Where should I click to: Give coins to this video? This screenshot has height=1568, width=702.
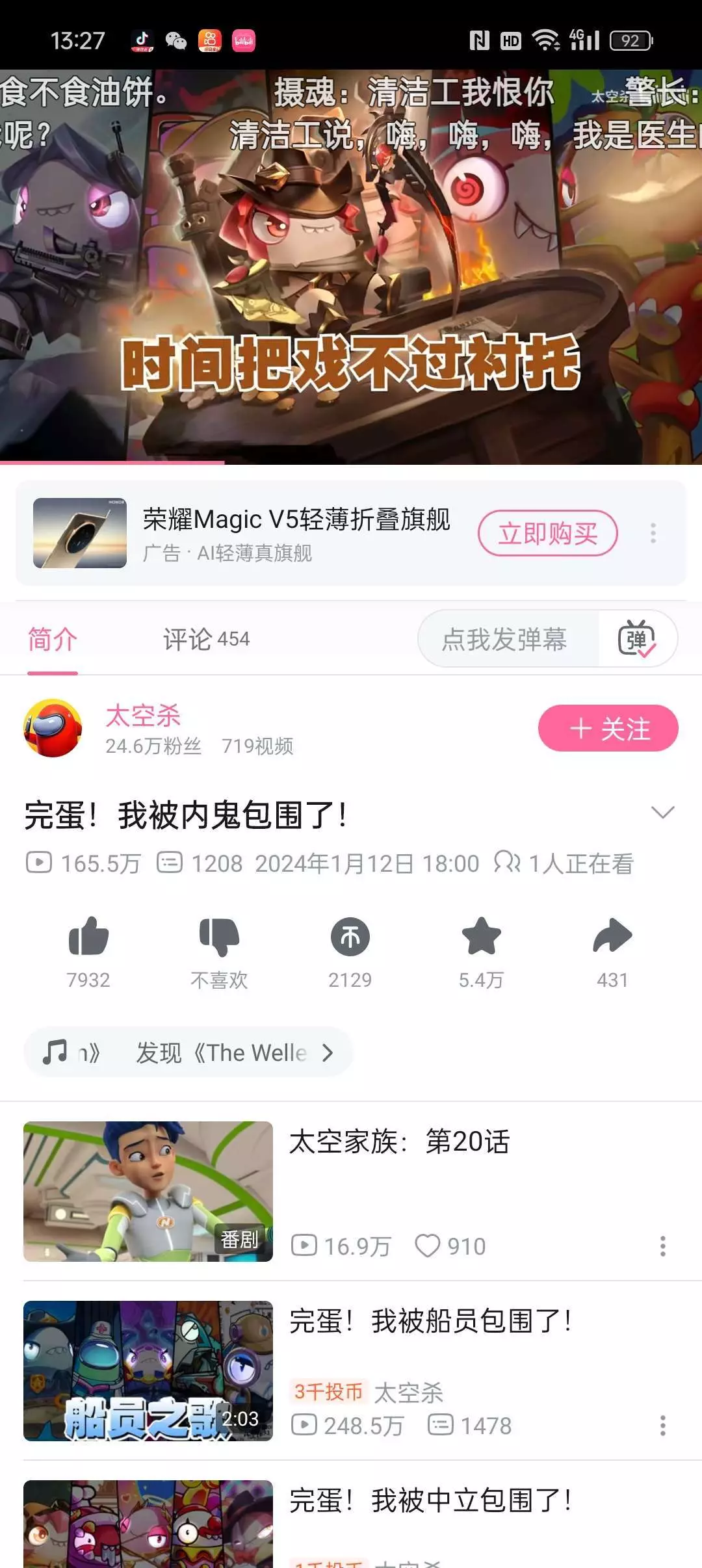tap(350, 937)
